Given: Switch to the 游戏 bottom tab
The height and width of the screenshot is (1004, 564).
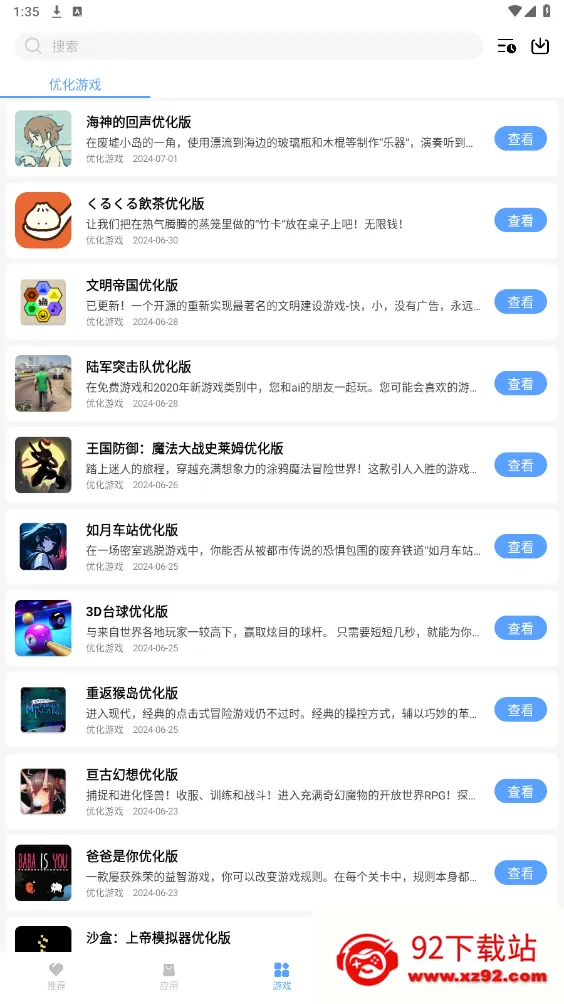Looking at the screenshot, I should 282,977.
